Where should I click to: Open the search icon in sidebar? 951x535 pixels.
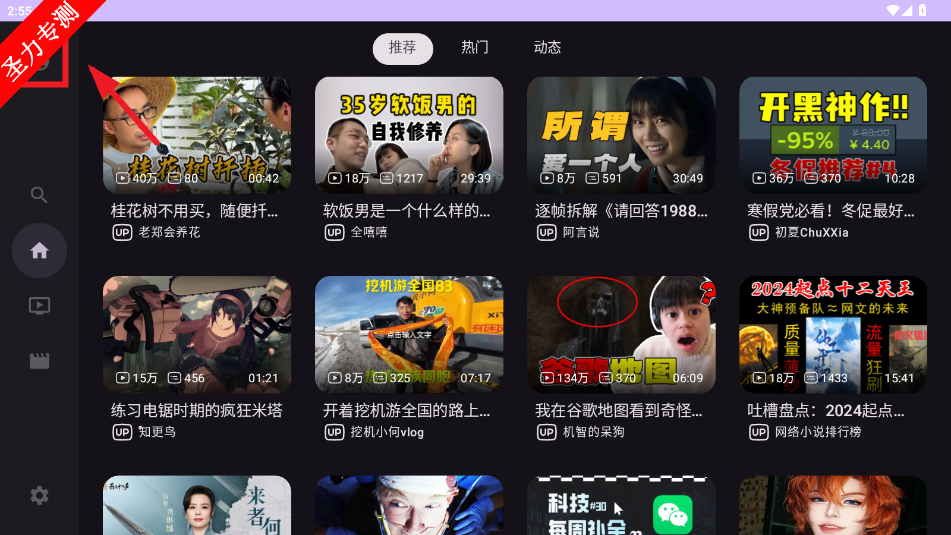(x=39, y=195)
